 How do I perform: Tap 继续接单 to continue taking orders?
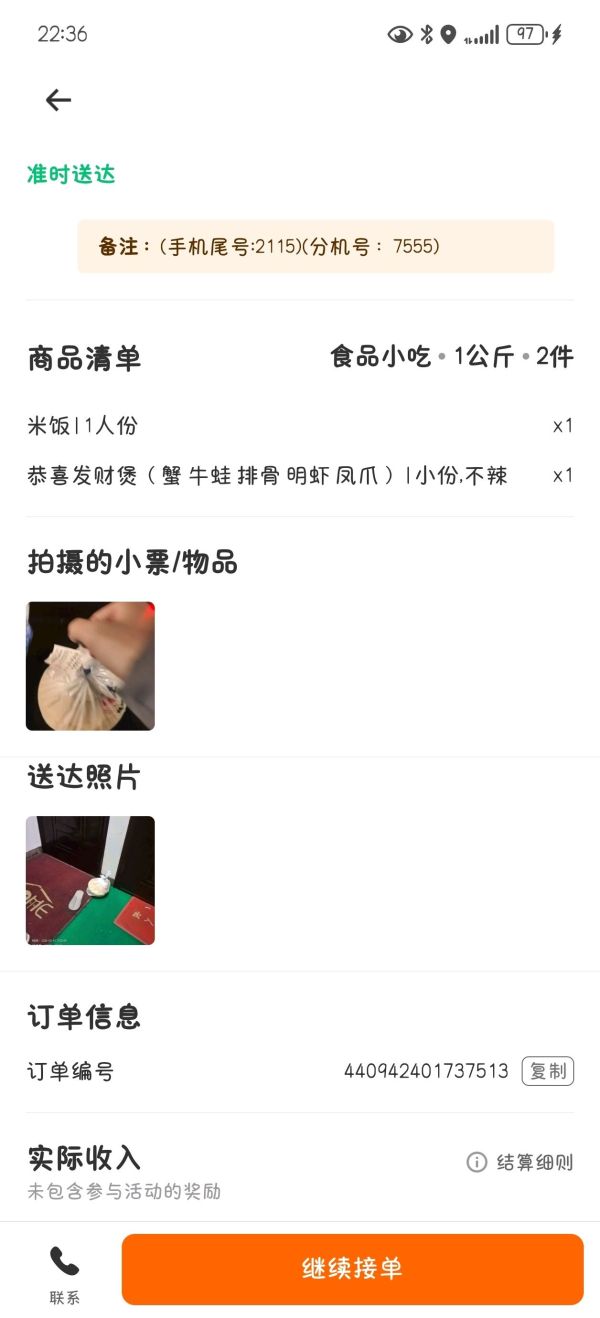(352, 1269)
